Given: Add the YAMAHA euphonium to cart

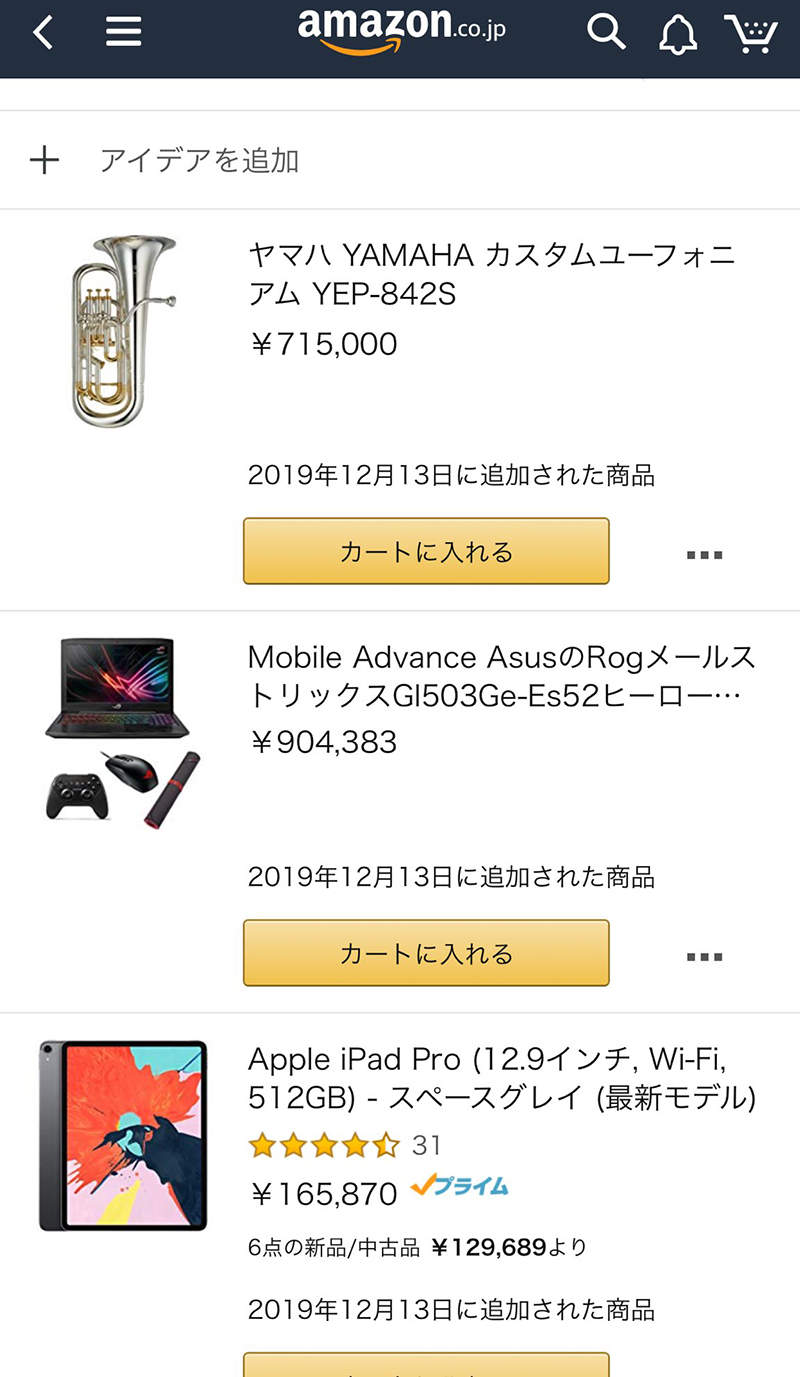Looking at the screenshot, I should pos(426,551).
